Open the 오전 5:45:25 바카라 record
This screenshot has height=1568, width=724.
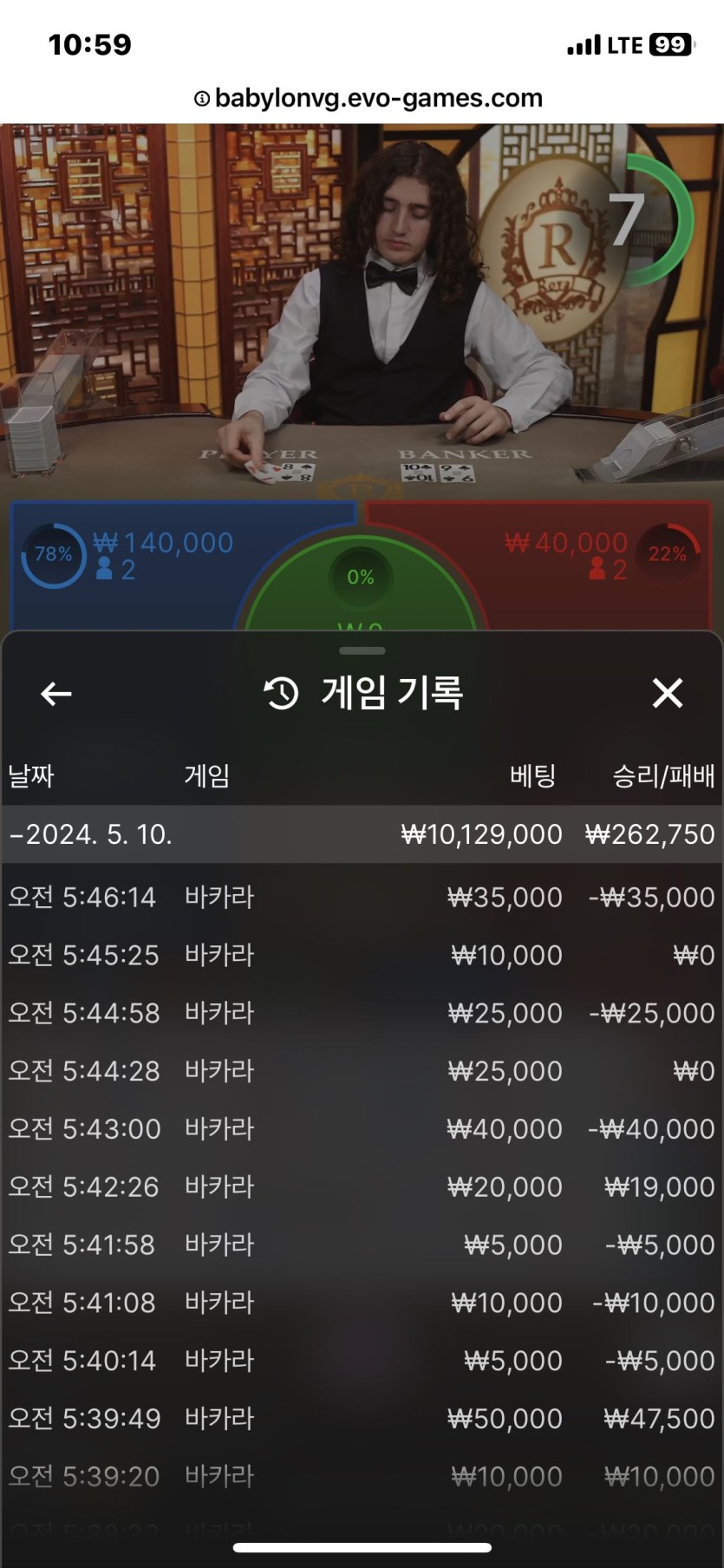coord(362,955)
